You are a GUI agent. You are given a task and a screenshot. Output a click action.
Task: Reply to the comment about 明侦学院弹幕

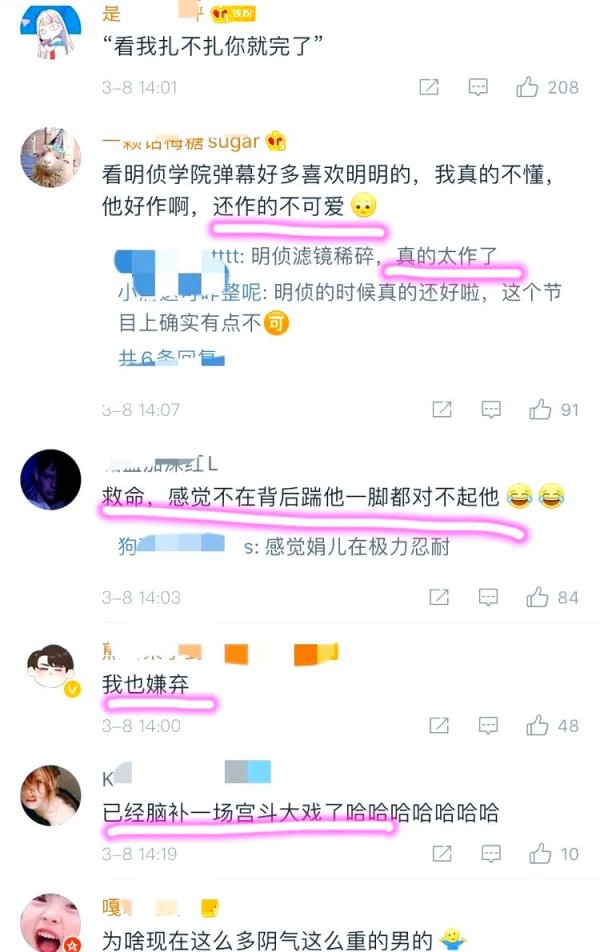491,409
